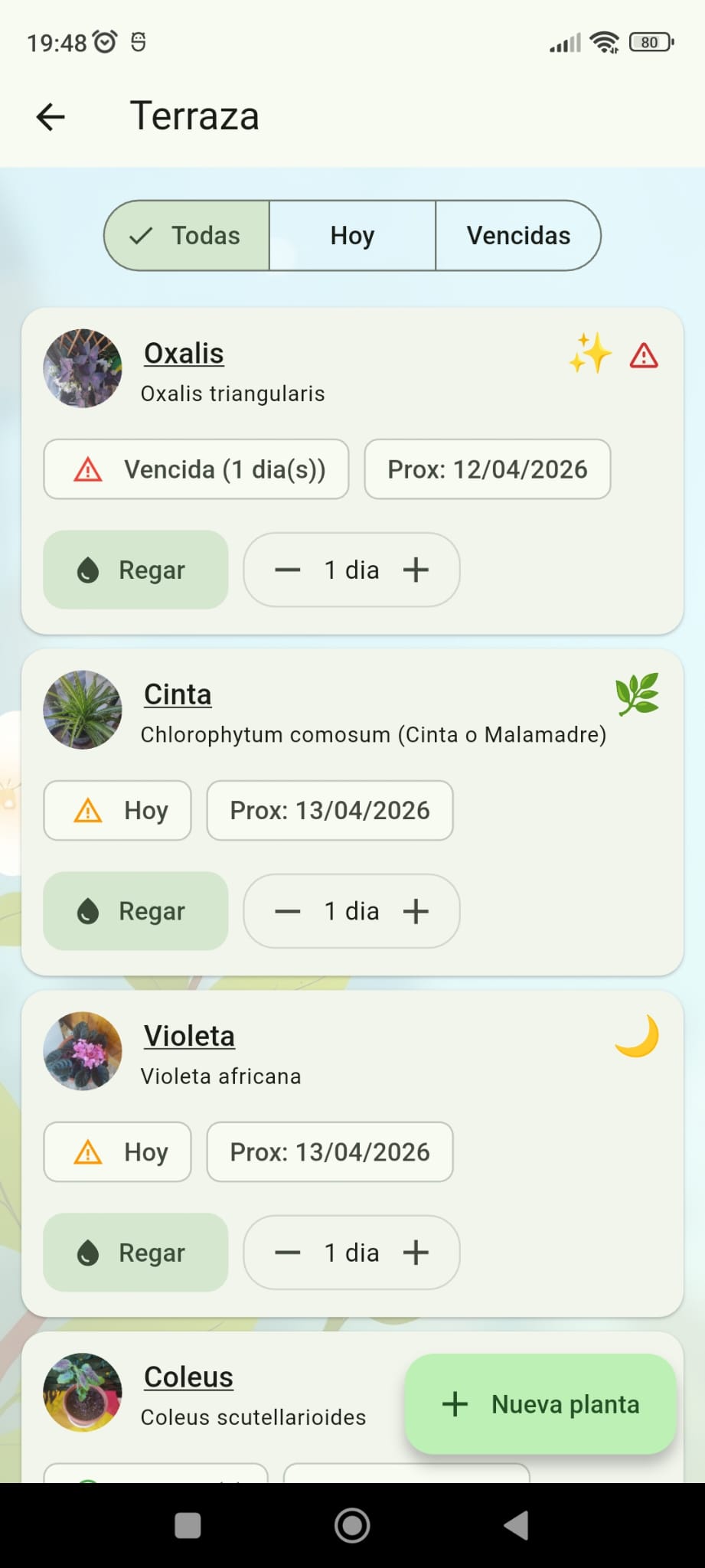This screenshot has width=705, height=1568.
Task: Open the Cinta plant name link
Action: 178,694
